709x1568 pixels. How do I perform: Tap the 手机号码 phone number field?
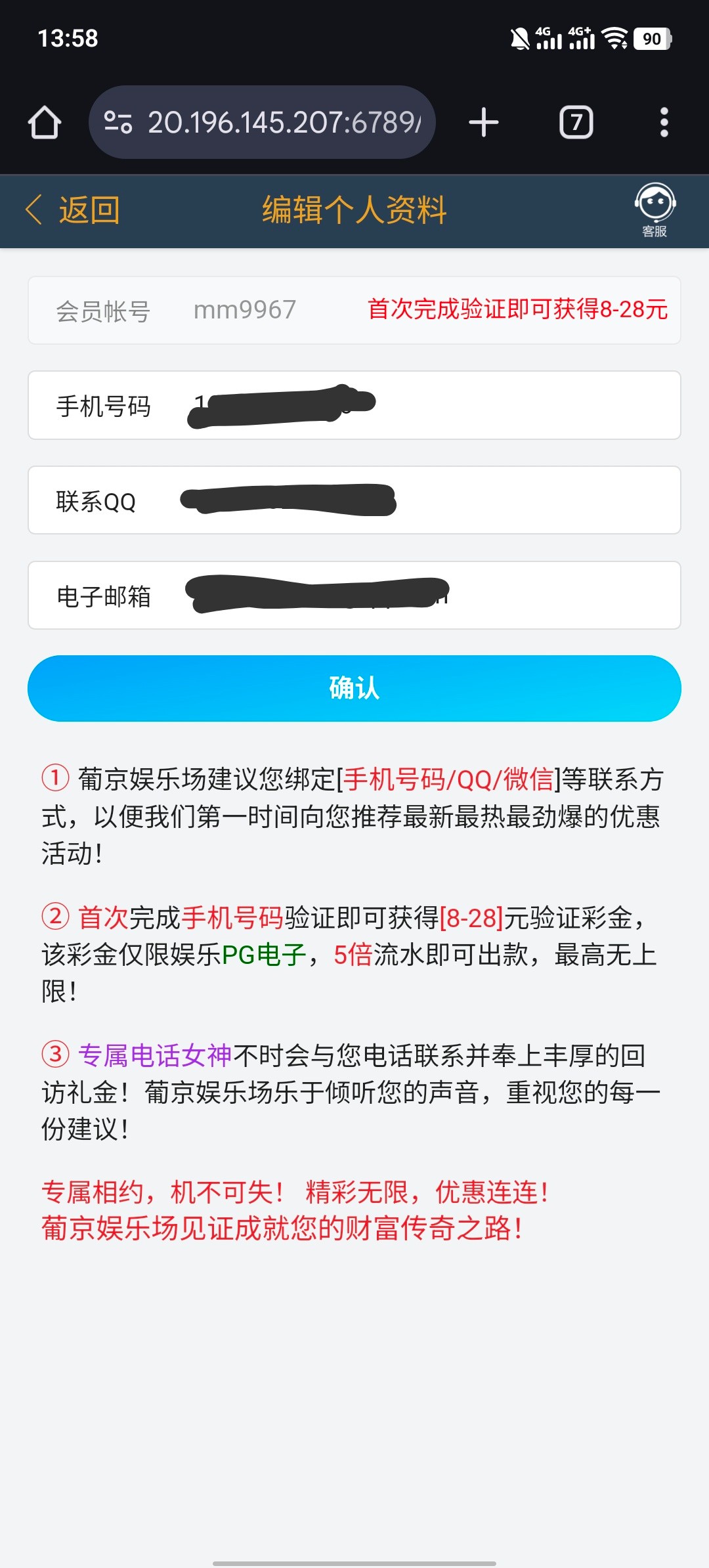pos(420,405)
